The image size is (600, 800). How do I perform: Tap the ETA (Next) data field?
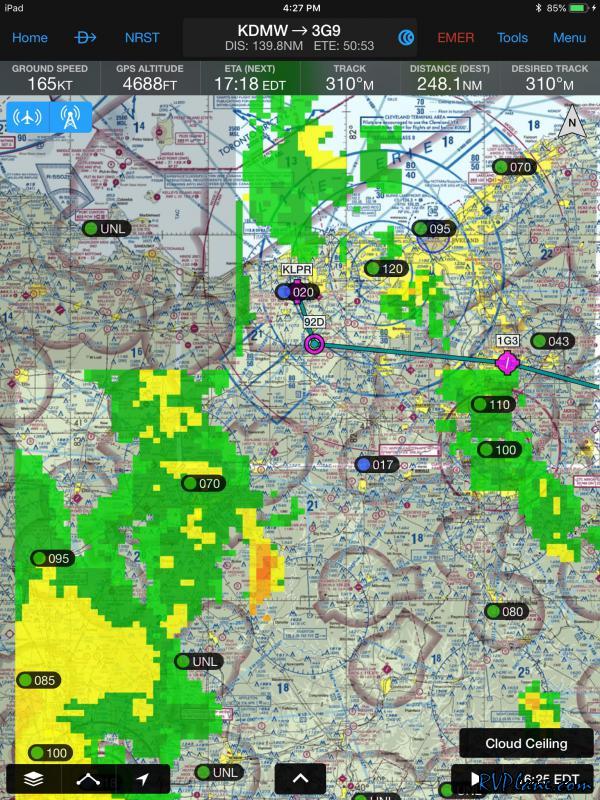(250, 78)
